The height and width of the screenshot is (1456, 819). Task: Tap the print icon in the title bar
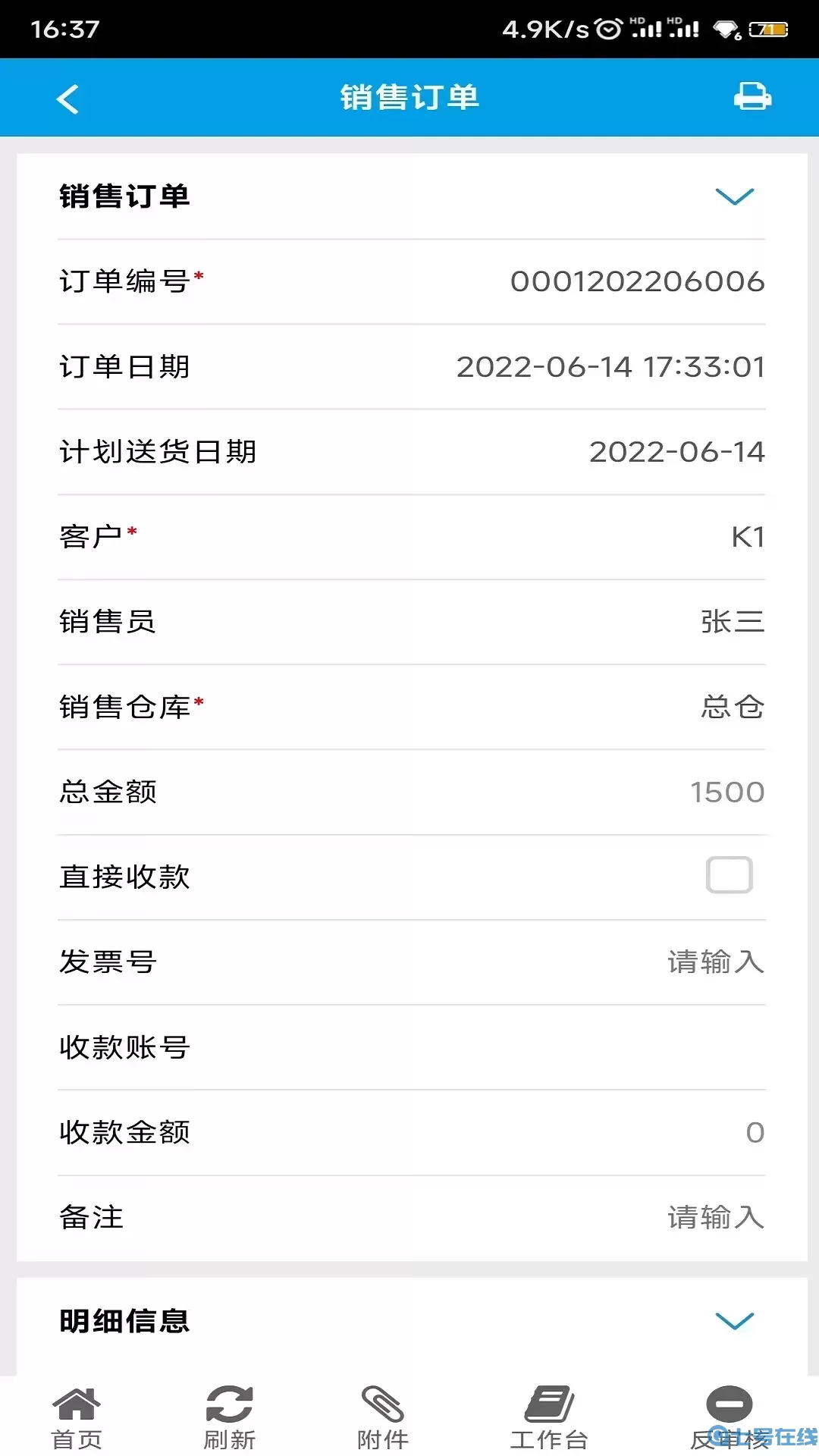tap(751, 97)
